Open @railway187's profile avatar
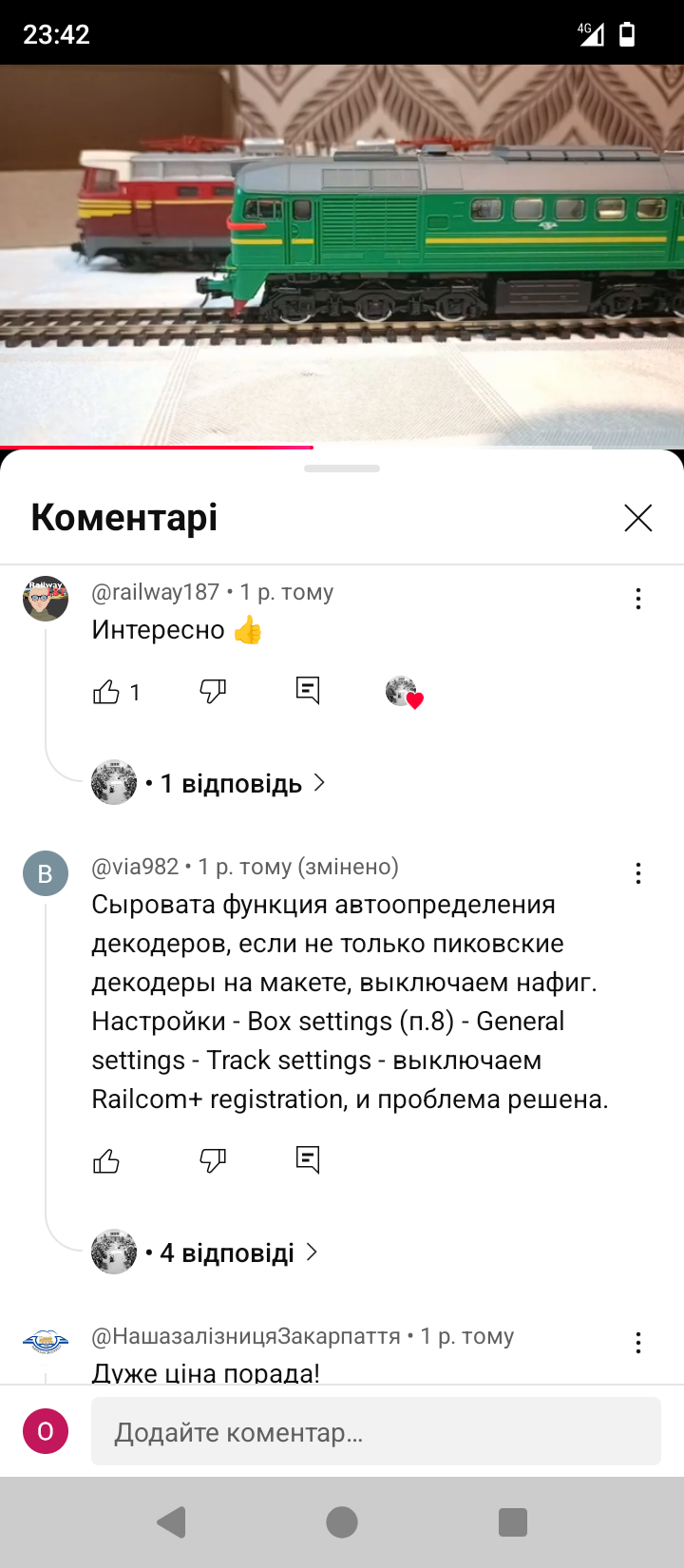The width and height of the screenshot is (684, 1568). click(x=46, y=599)
